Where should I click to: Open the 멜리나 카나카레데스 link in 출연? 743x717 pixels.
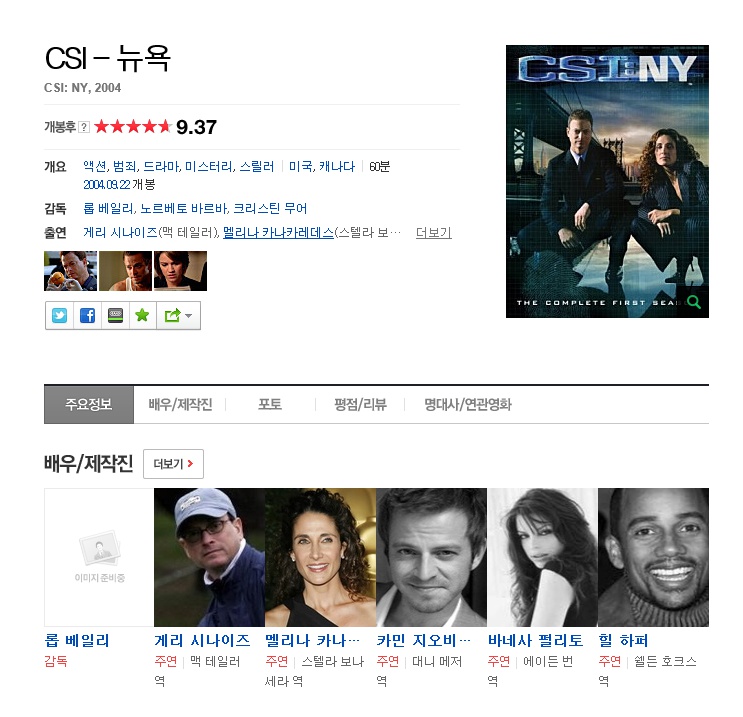click(x=278, y=232)
